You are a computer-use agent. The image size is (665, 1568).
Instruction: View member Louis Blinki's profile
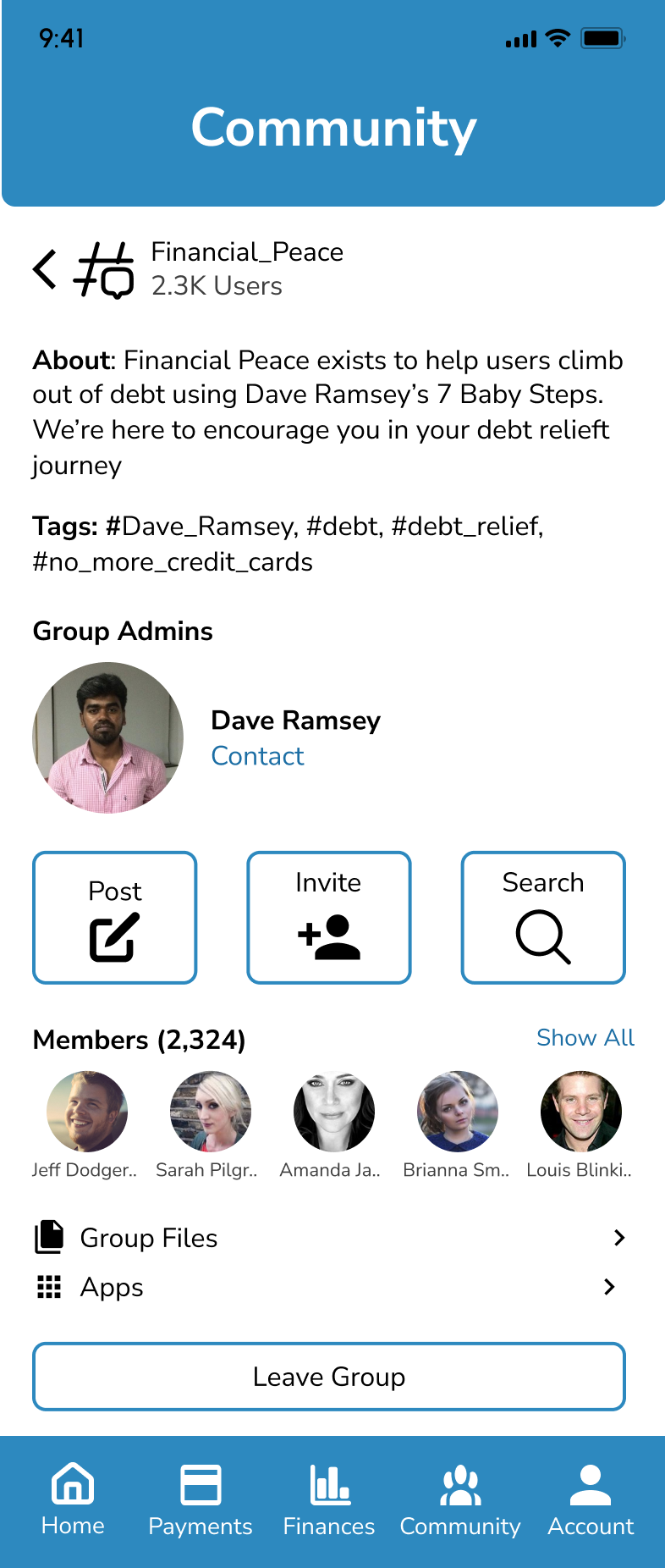[x=581, y=1112]
